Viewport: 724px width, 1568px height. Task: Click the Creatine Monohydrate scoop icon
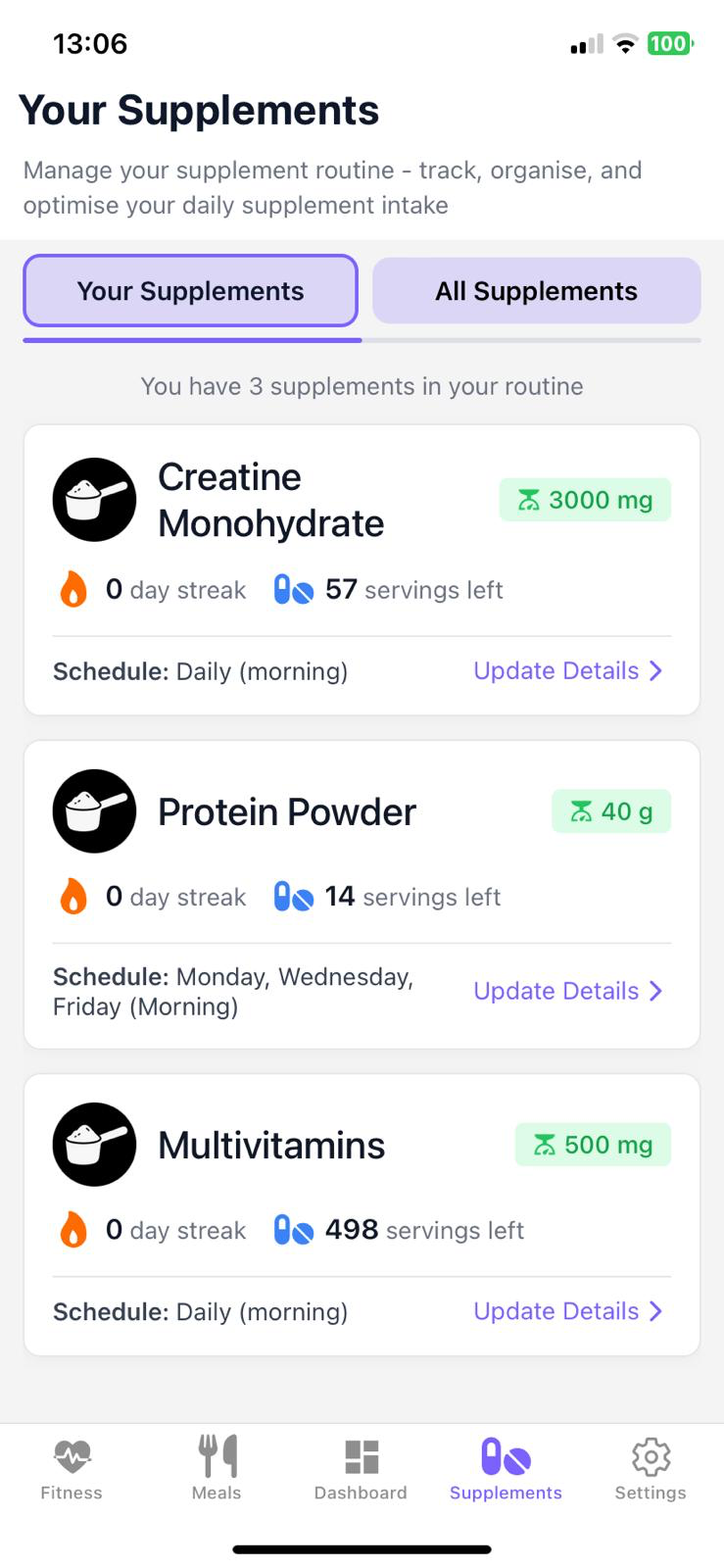point(94,499)
